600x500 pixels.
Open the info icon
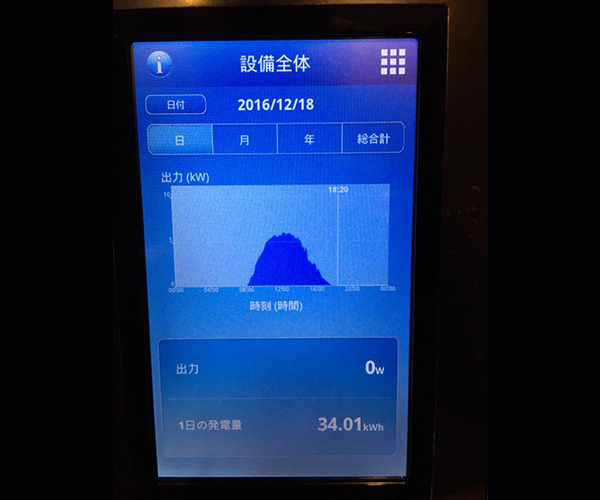pos(159,64)
